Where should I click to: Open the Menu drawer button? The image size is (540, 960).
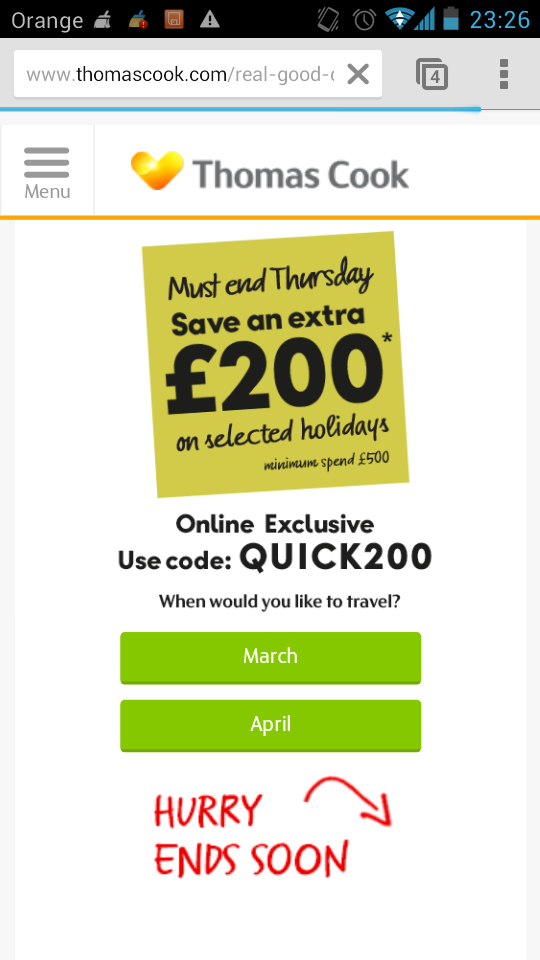tap(47, 171)
